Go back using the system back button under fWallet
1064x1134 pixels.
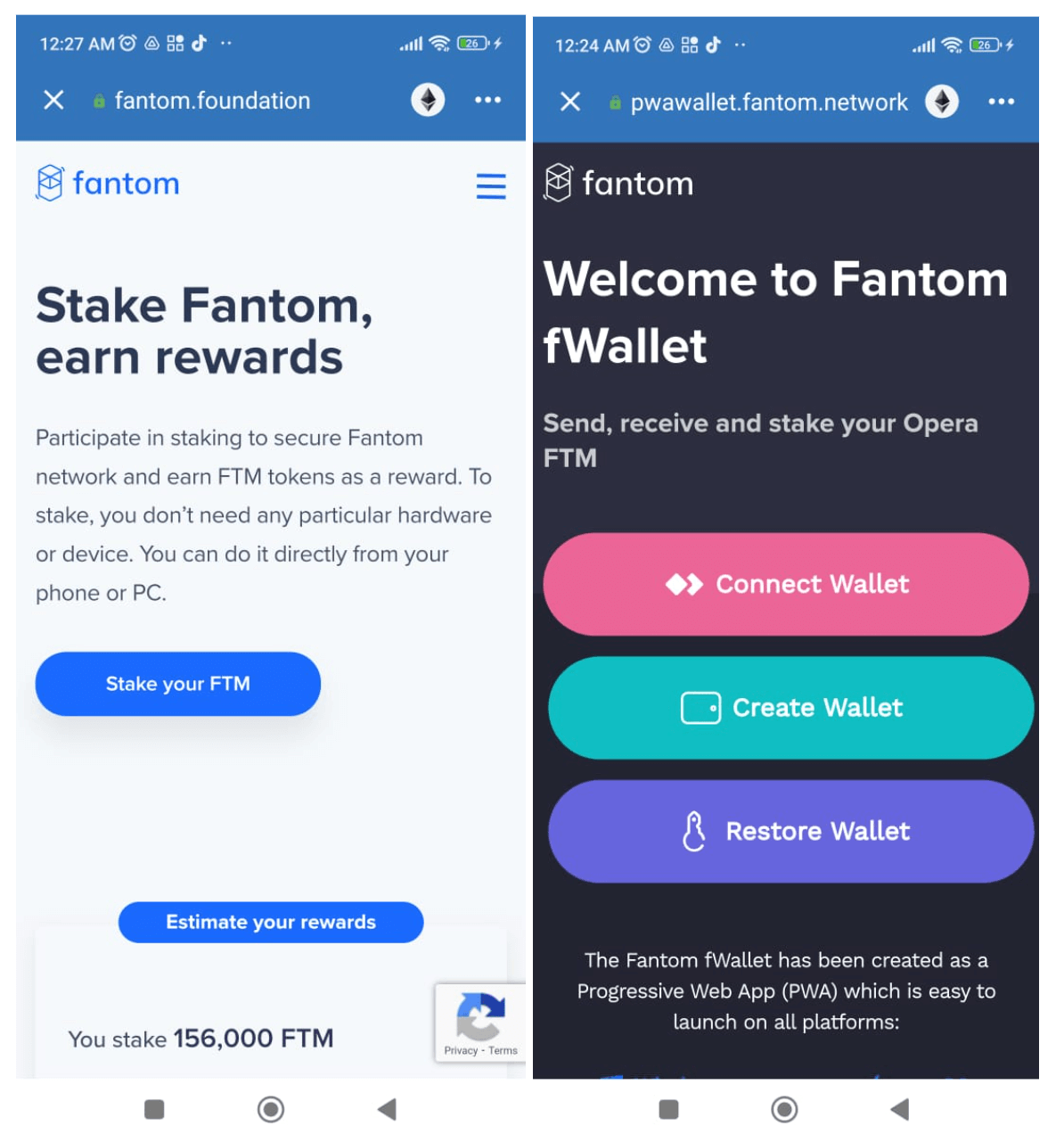899,1109
